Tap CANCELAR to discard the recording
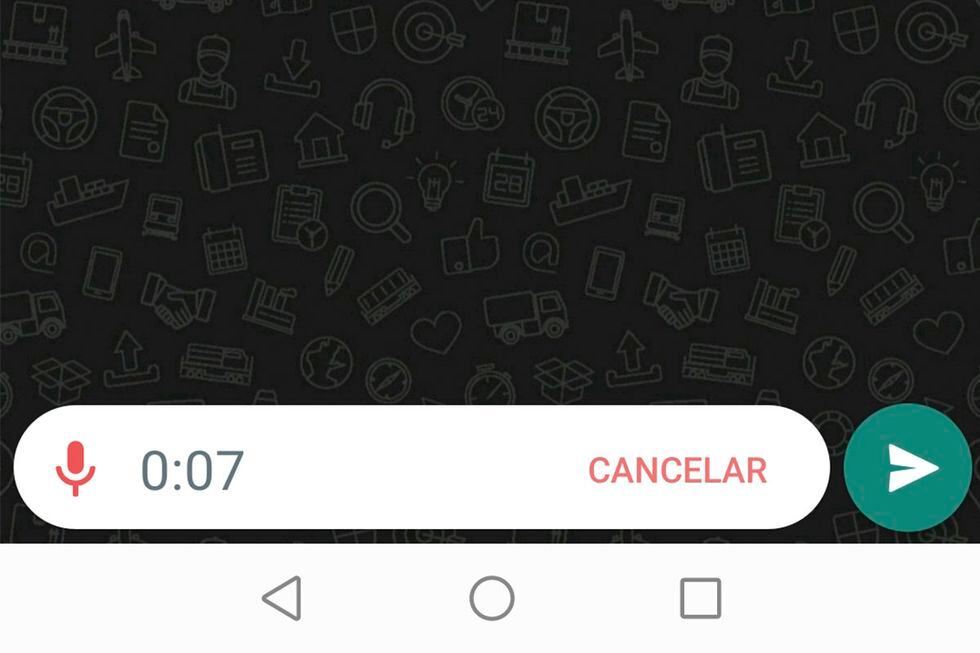 [x=677, y=469]
